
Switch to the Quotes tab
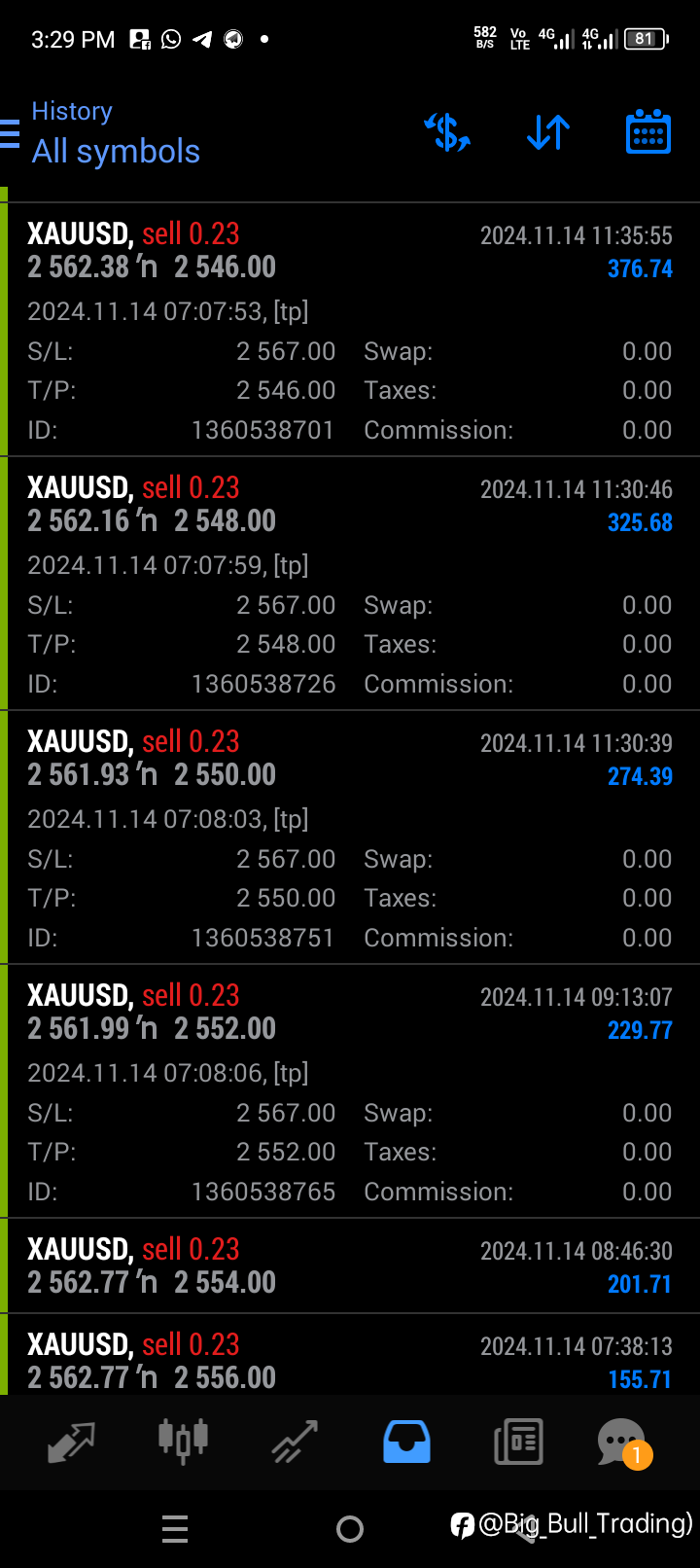(x=71, y=1442)
